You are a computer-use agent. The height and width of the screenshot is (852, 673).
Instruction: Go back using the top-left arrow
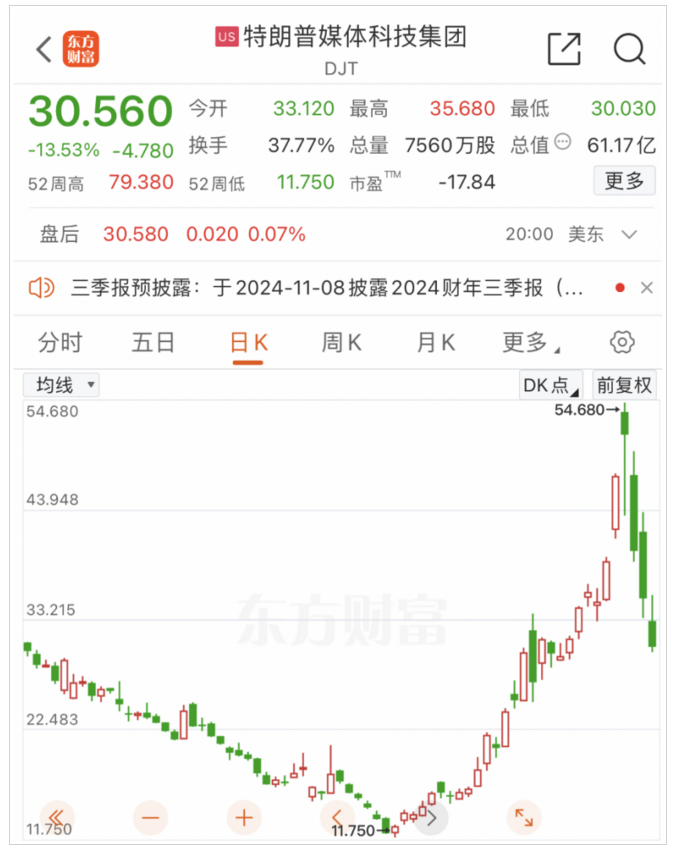pos(43,49)
